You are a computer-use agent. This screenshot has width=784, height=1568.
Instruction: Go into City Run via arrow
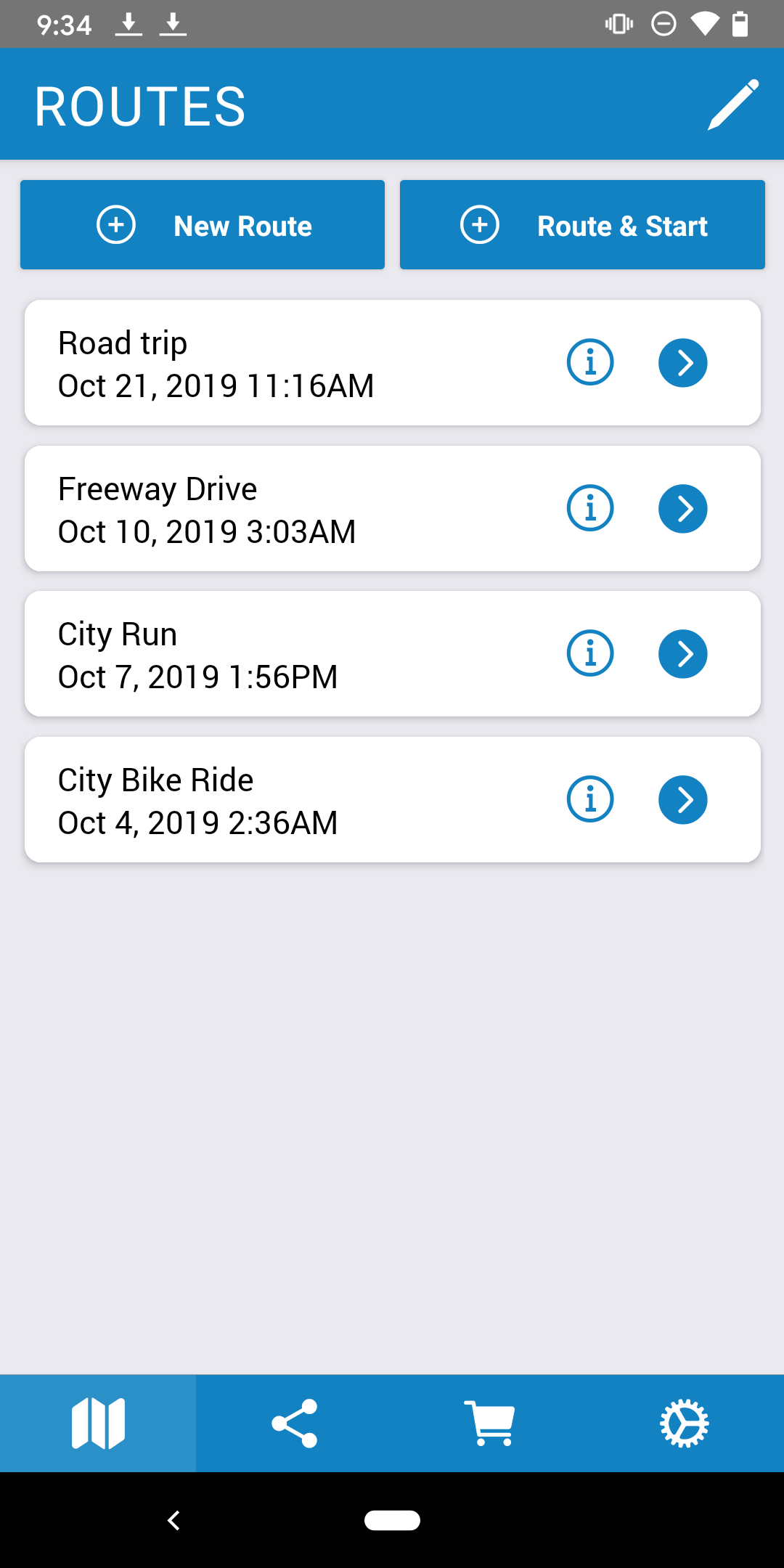[683, 653]
